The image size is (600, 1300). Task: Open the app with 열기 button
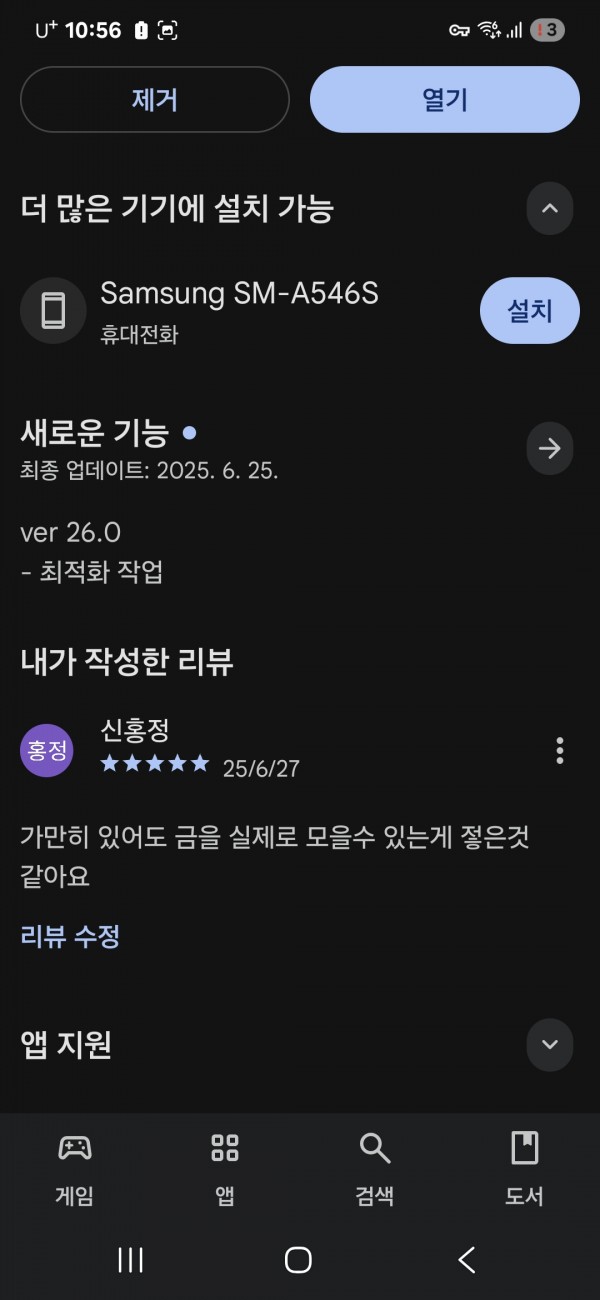tap(445, 99)
